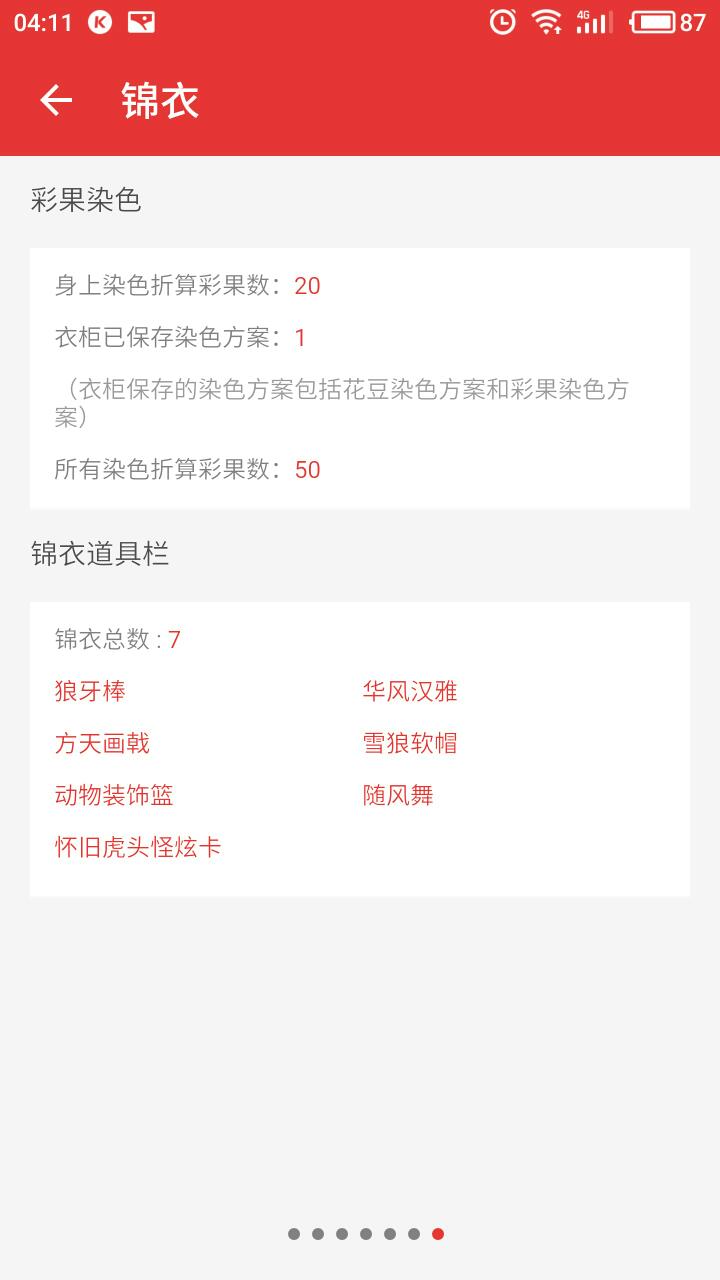Open the 华风汉雅 item

click(x=410, y=691)
